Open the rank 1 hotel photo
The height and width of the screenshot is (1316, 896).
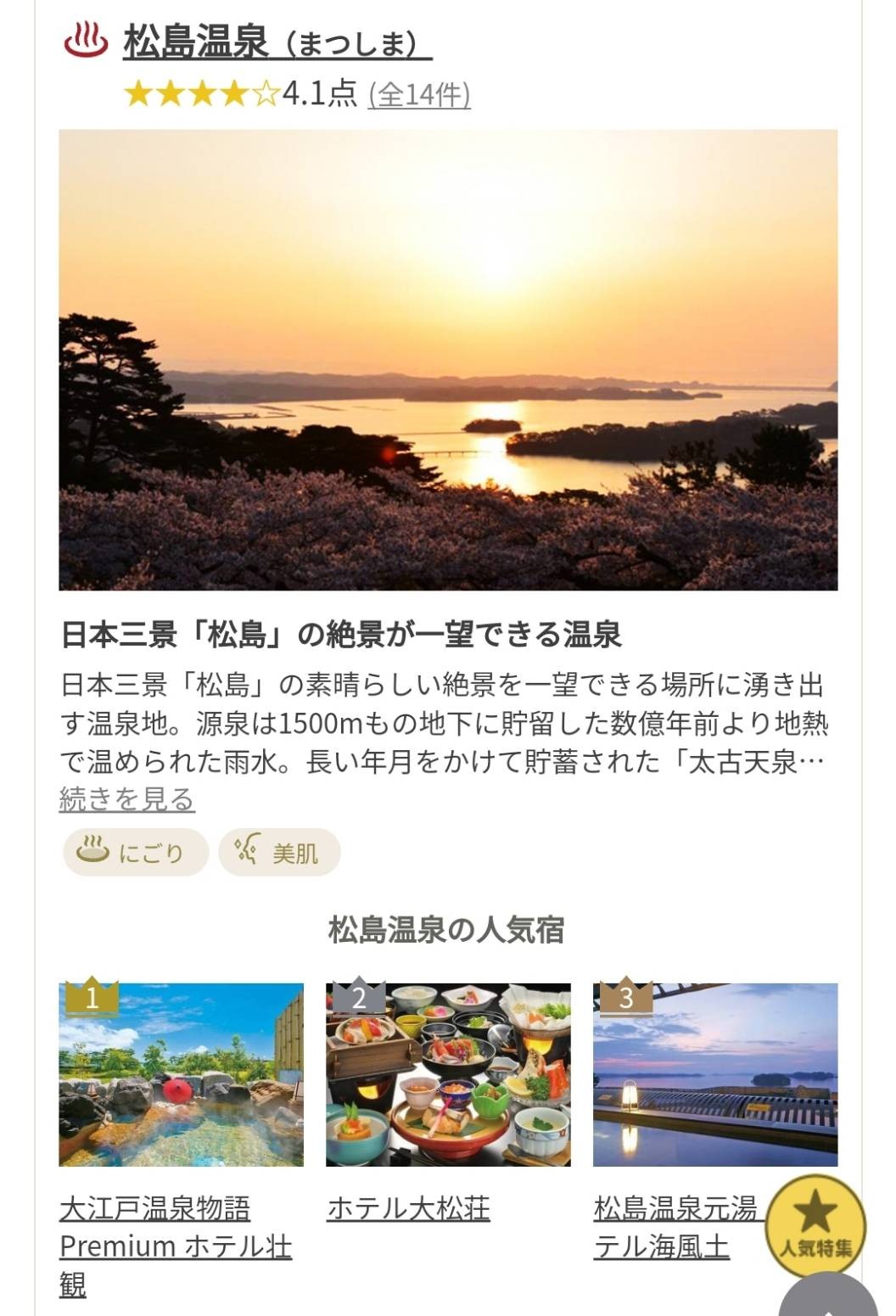181,1074
